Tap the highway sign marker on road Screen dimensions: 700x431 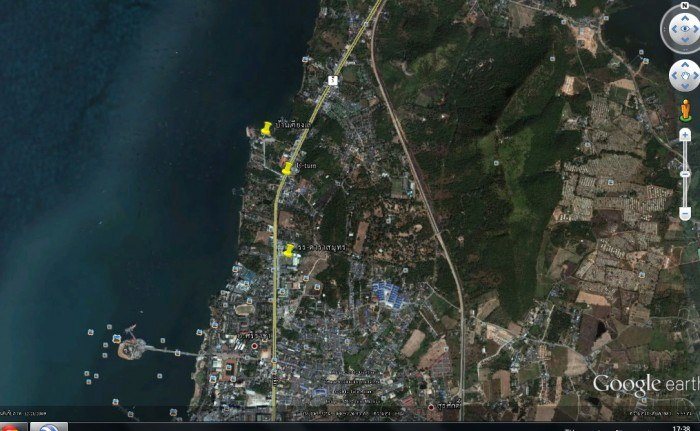point(331,81)
